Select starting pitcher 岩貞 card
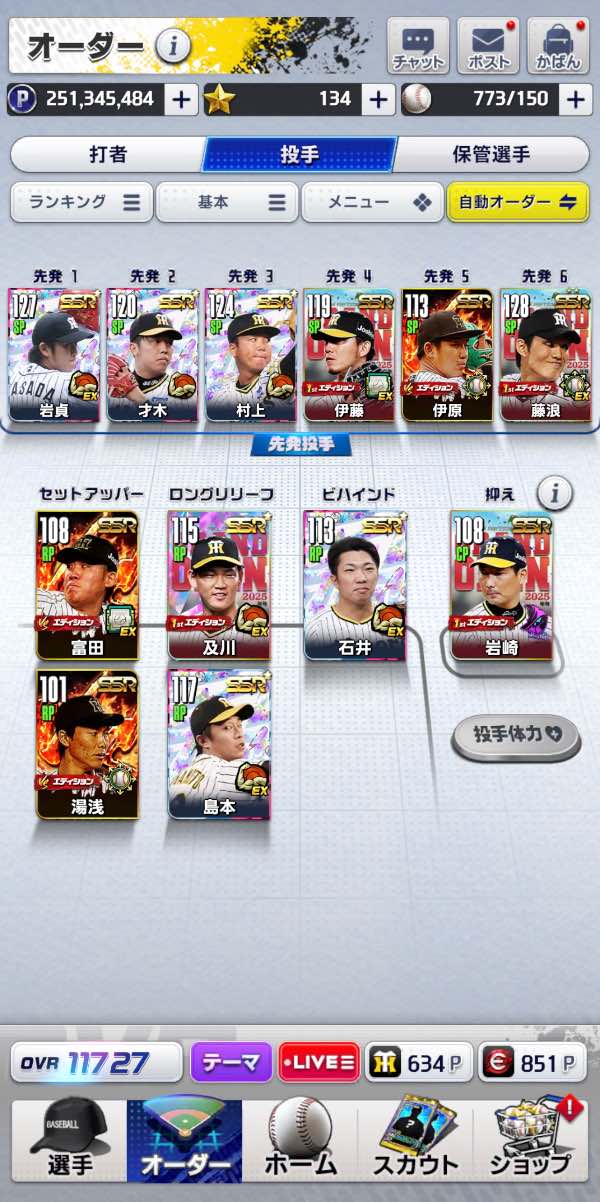This screenshot has width=600, height=1202. pyautogui.click(x=54, y=353)
